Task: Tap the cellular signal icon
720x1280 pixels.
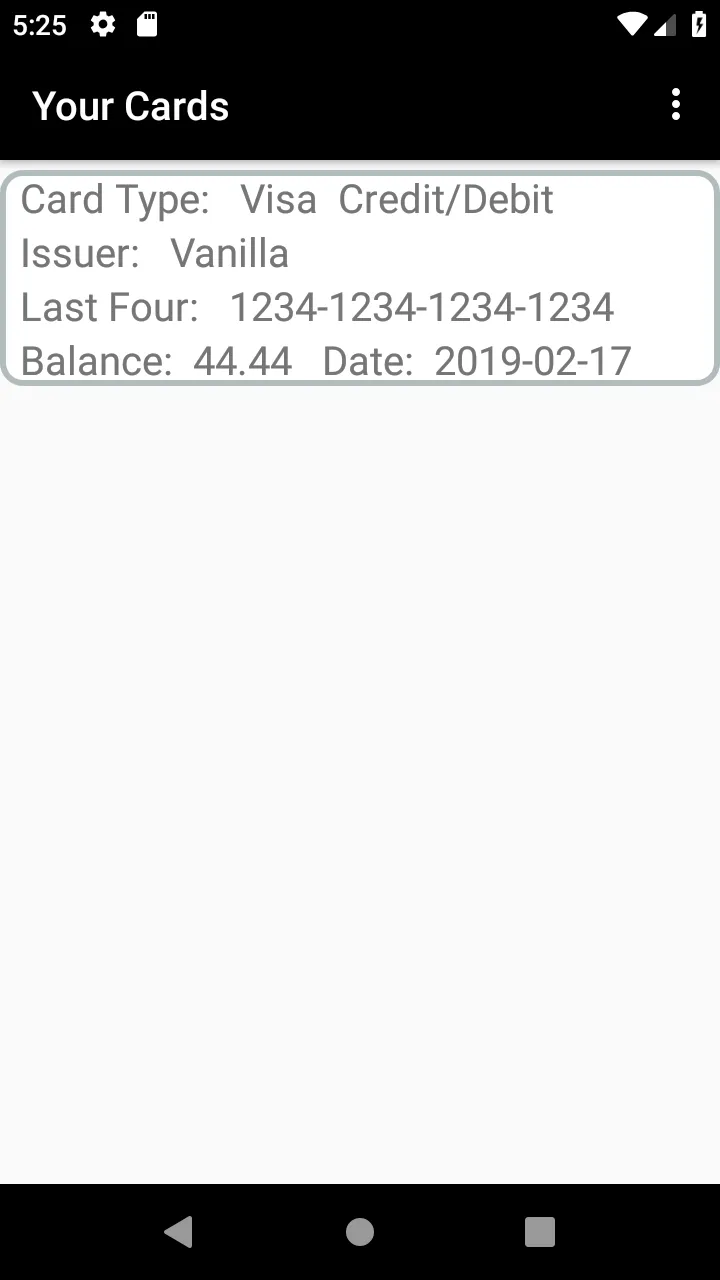Action: pos(666,24)
